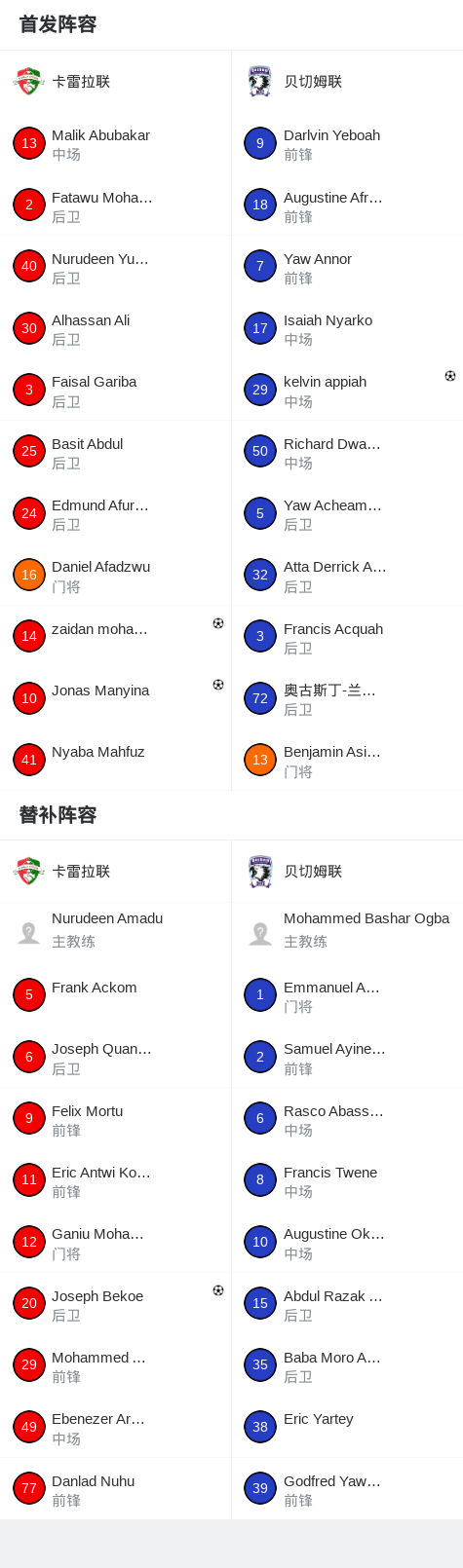Select substitute Joseph Bekoe
This screenshot has width=463, height=1568.
[x=115, y=1304]
